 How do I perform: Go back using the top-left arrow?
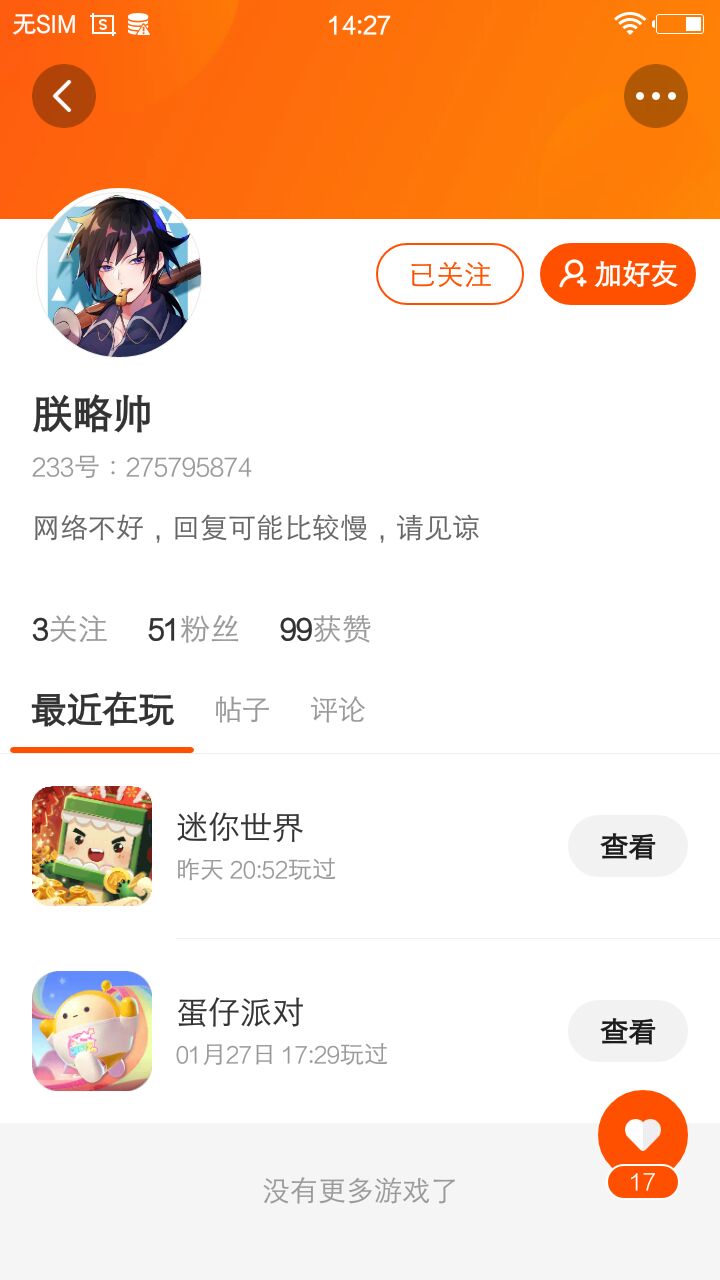point(63,96)
